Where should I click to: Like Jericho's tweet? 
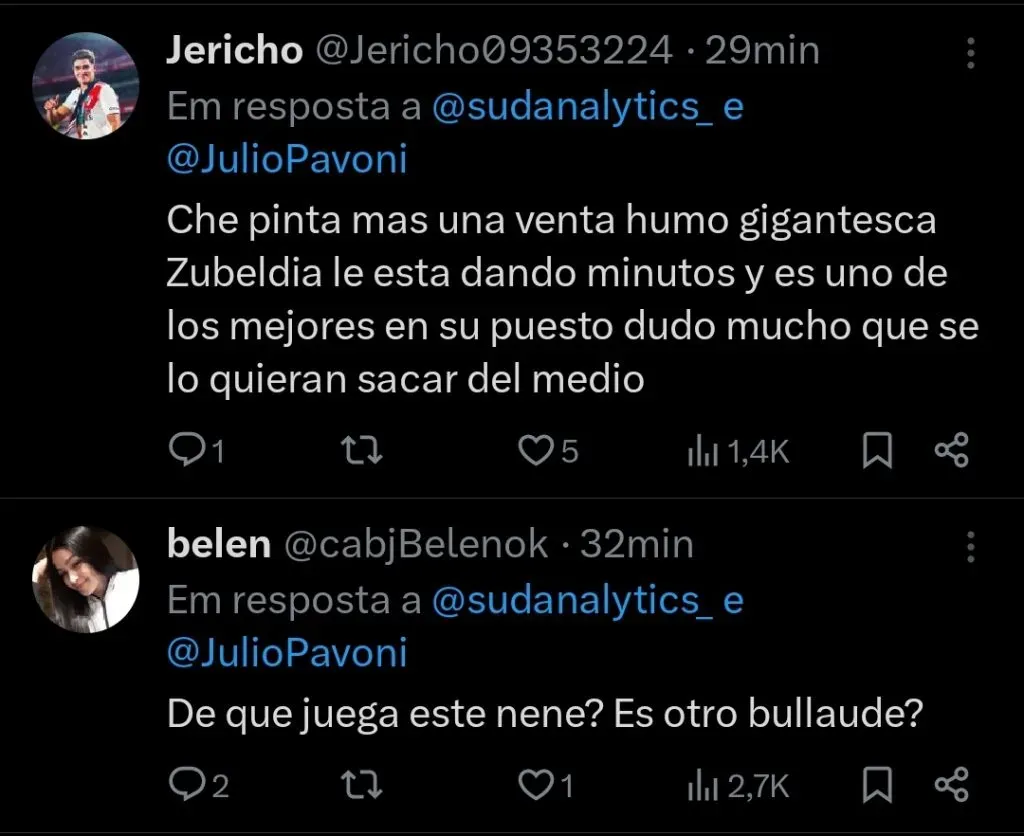(537, 453)
